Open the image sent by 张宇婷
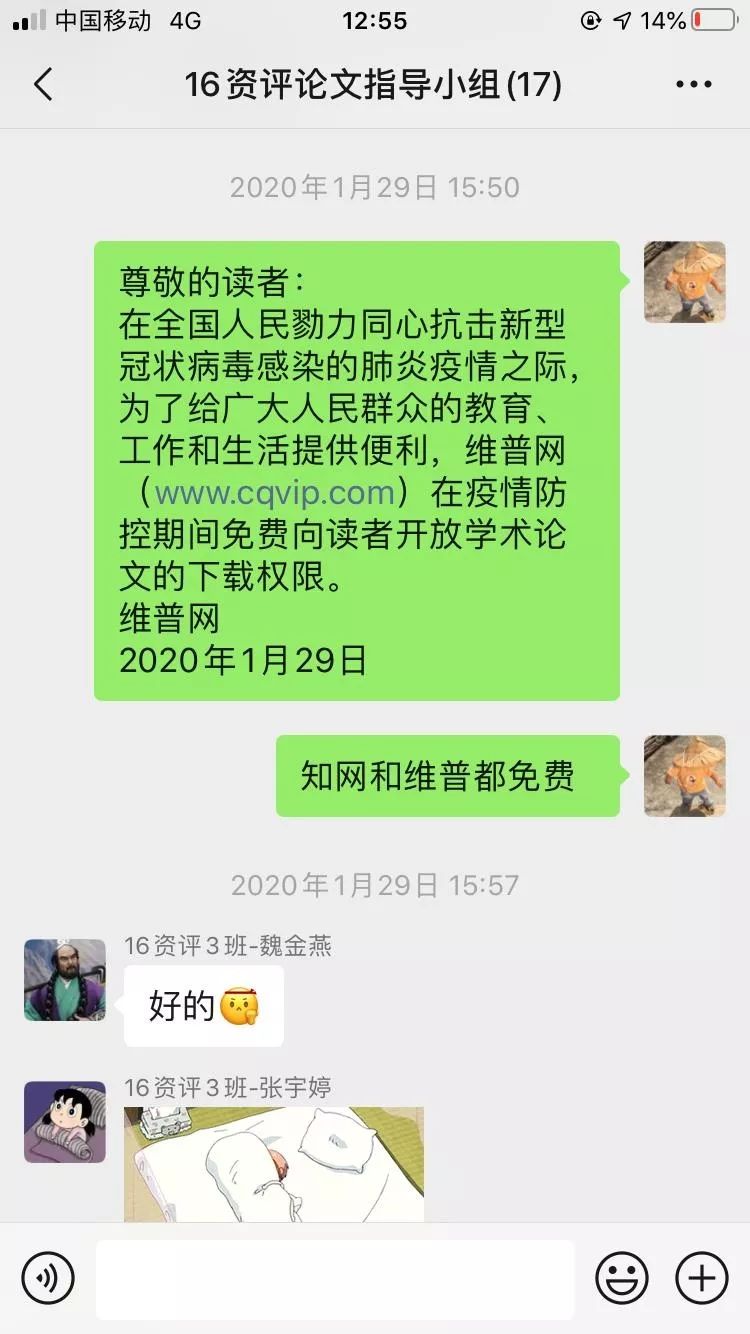750x1334 pixels. [x=274, y=1163]
